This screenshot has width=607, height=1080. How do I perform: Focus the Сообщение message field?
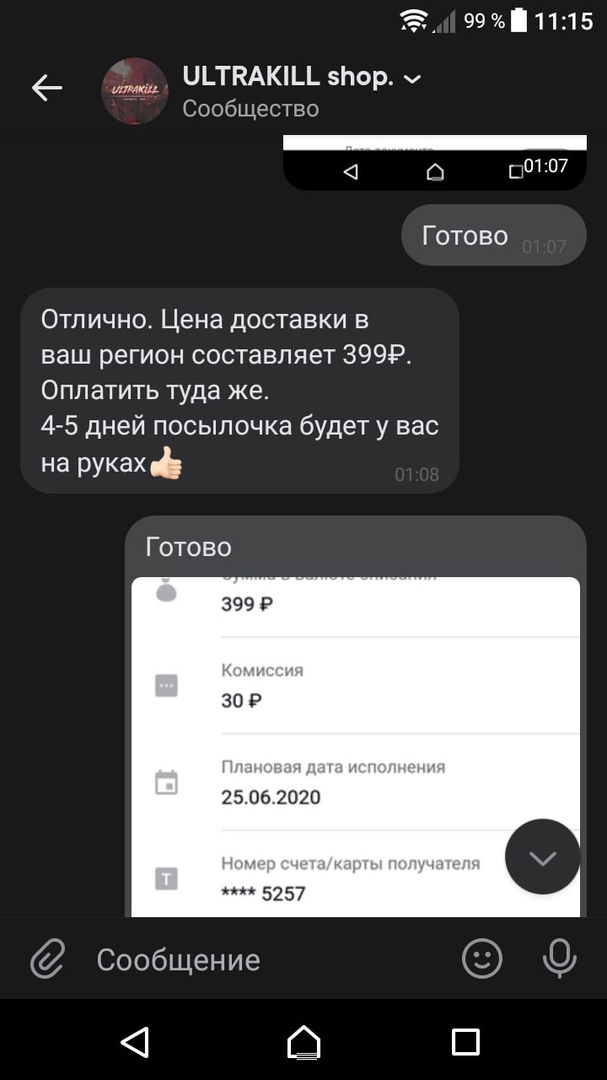pyautogui.click(x=260, y=960)
